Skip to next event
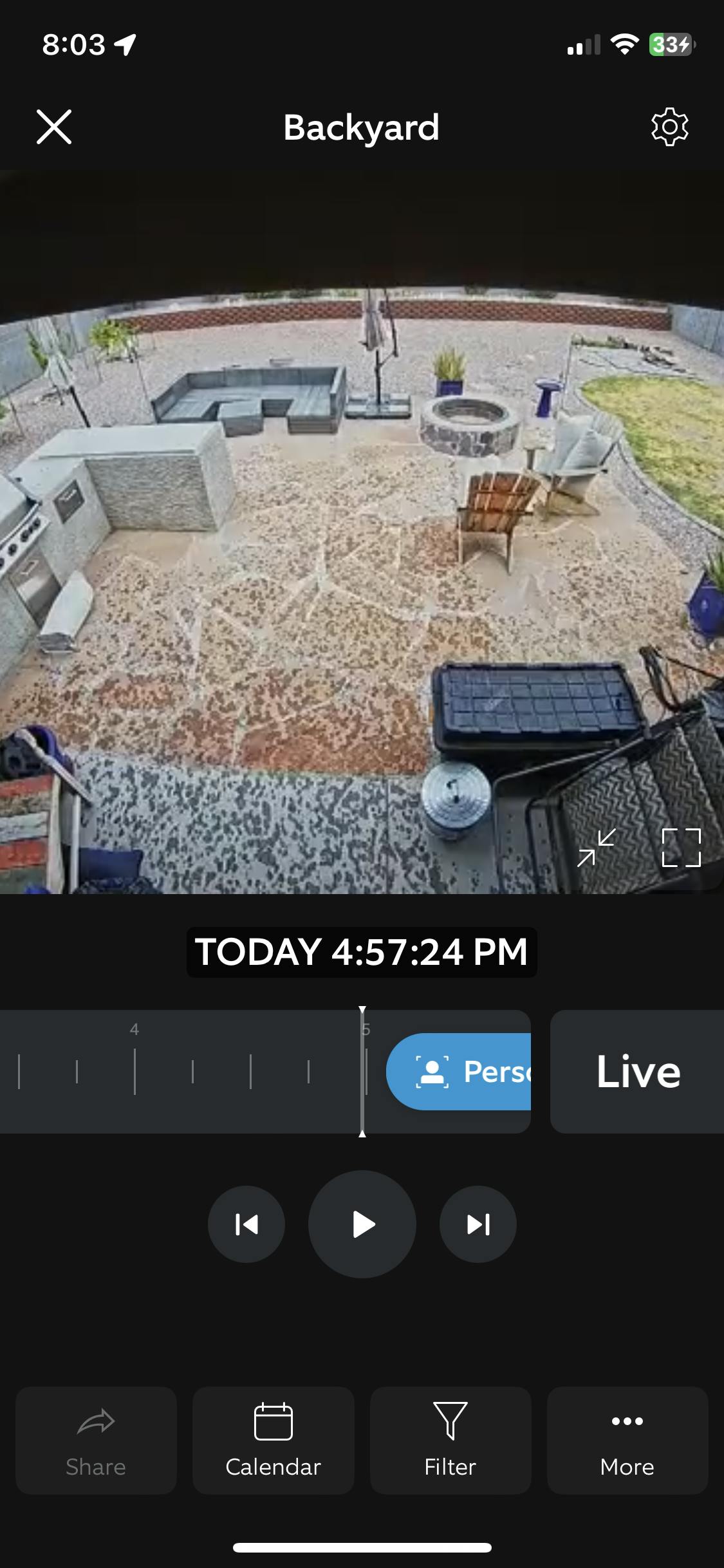This screenshot has height=1568, width=724. coord(478,1224)
